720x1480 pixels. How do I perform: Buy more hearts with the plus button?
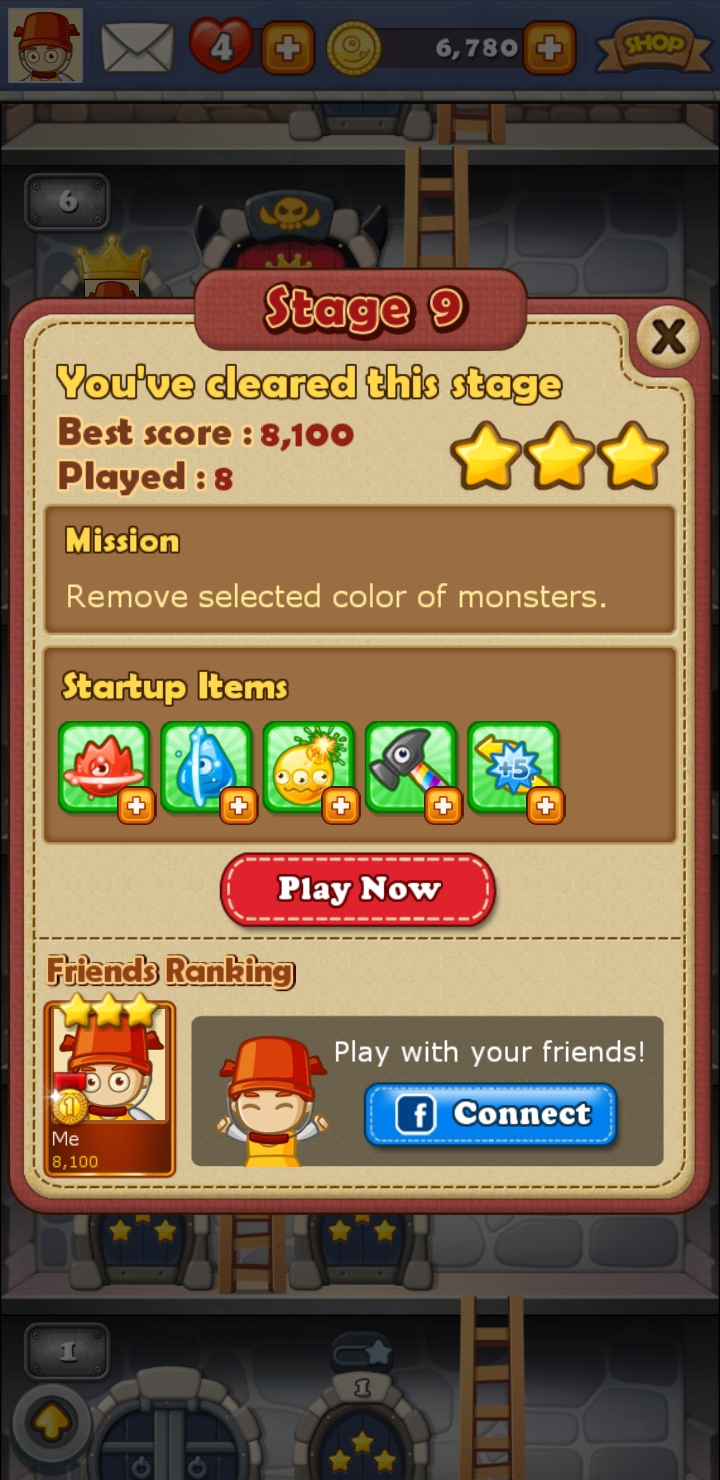[x=288, y=48]
